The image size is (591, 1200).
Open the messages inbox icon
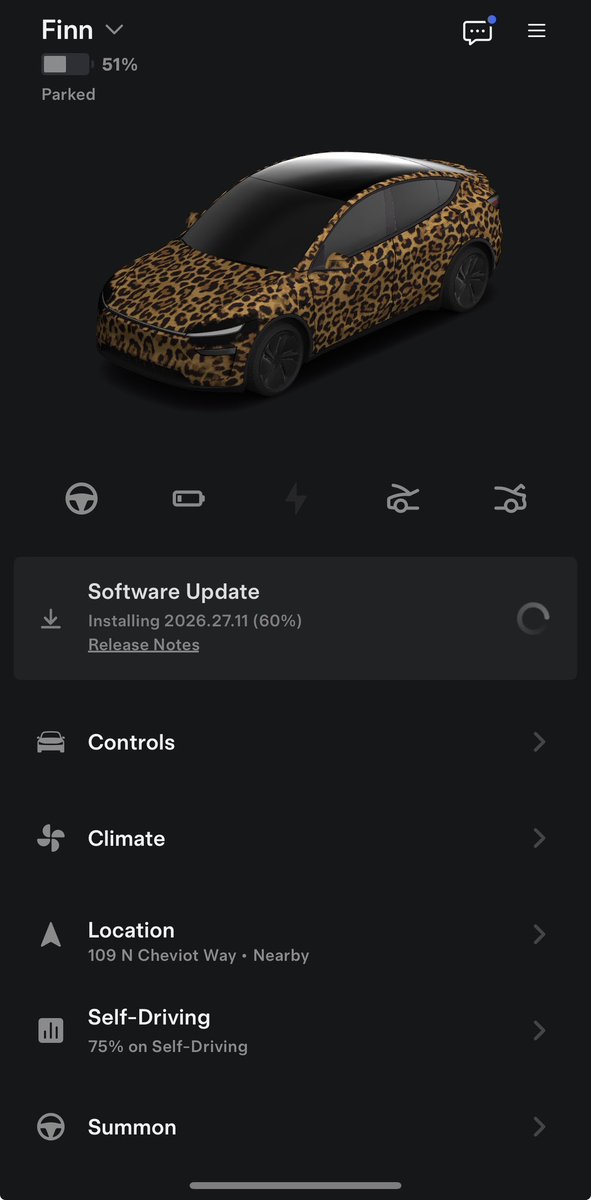[478, 31]
